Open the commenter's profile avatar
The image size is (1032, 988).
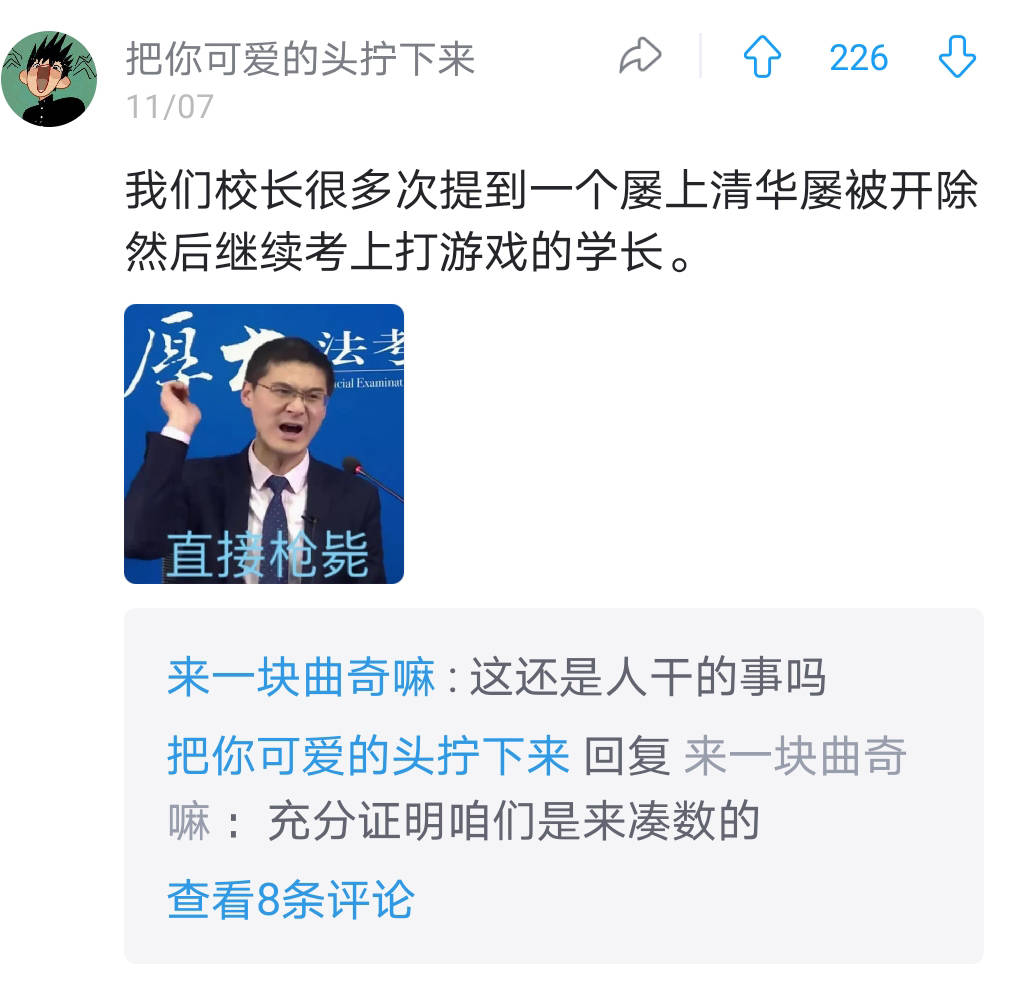coord(49,78)
